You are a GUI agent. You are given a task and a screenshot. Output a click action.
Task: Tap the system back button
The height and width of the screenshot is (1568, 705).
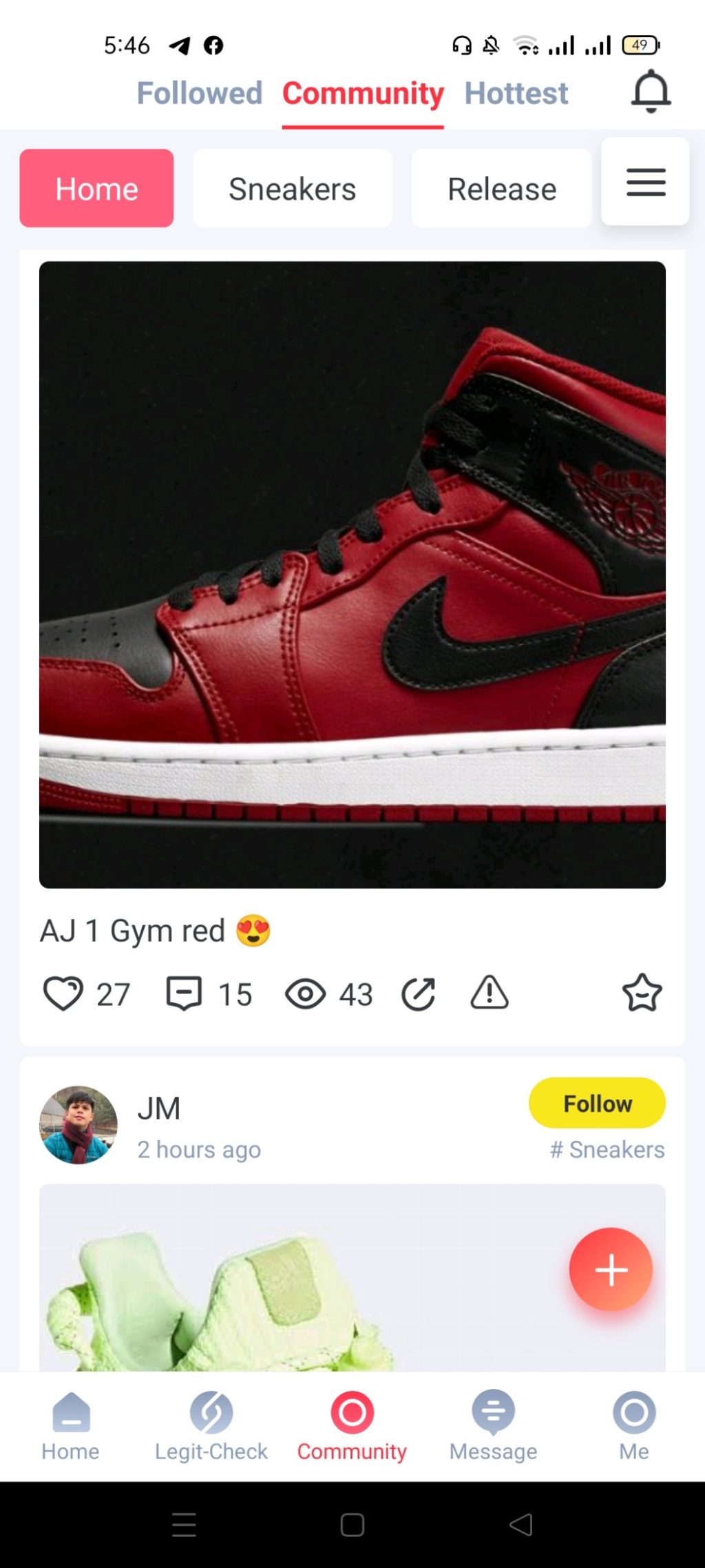tap(521, 1525)
